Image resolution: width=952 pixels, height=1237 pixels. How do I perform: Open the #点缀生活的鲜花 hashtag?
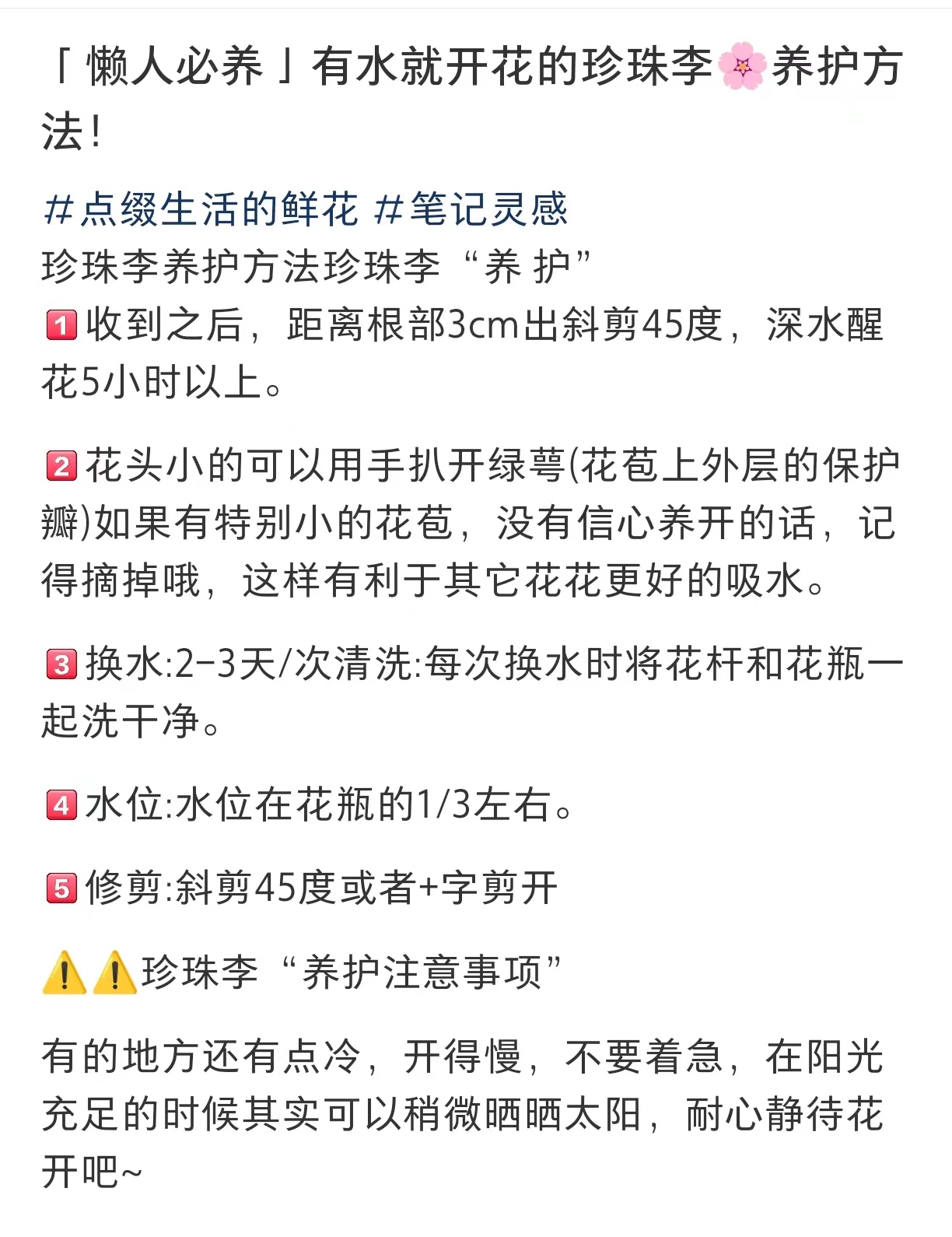click(201, 209)
